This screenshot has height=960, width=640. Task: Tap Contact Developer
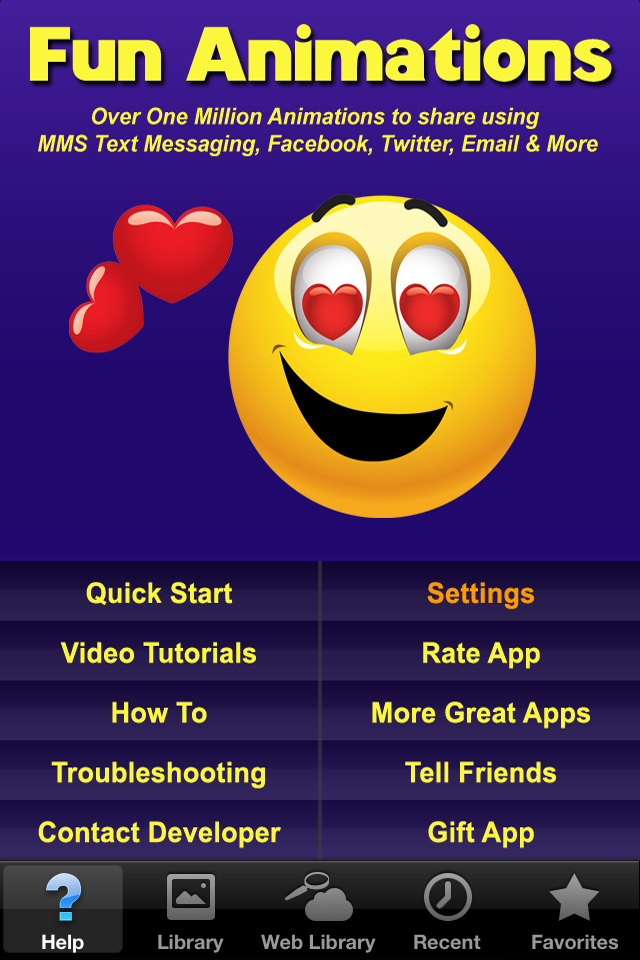159,832
